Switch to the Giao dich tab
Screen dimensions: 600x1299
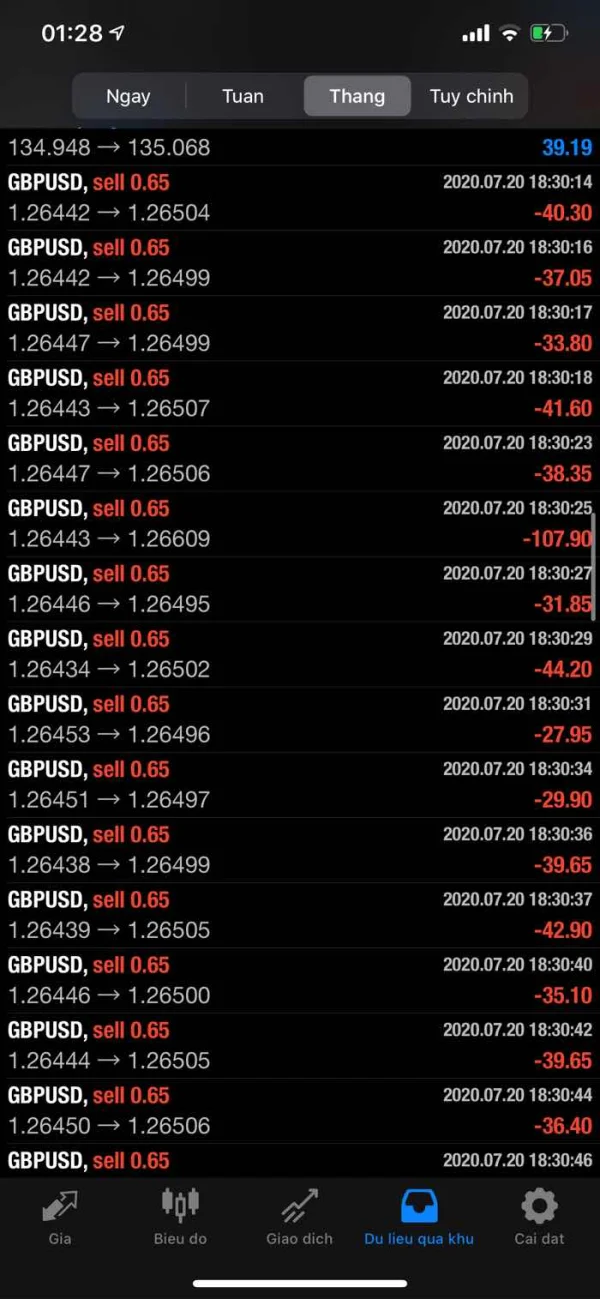click(x=299, y=1217)
